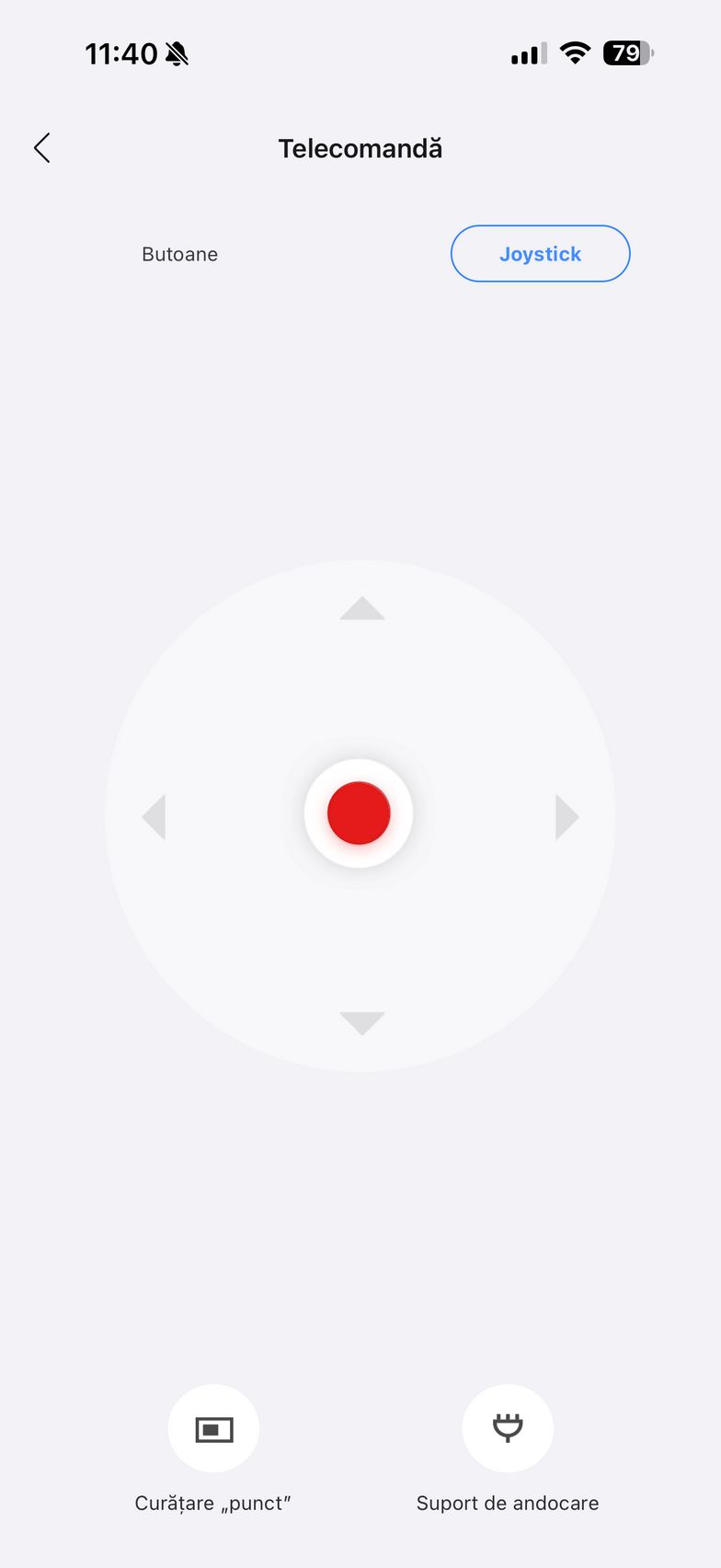Image resolution: width=721 pixels, height=1568 pixels.
Task: Tap the joystick right arrow
Action: click(566, 816)
